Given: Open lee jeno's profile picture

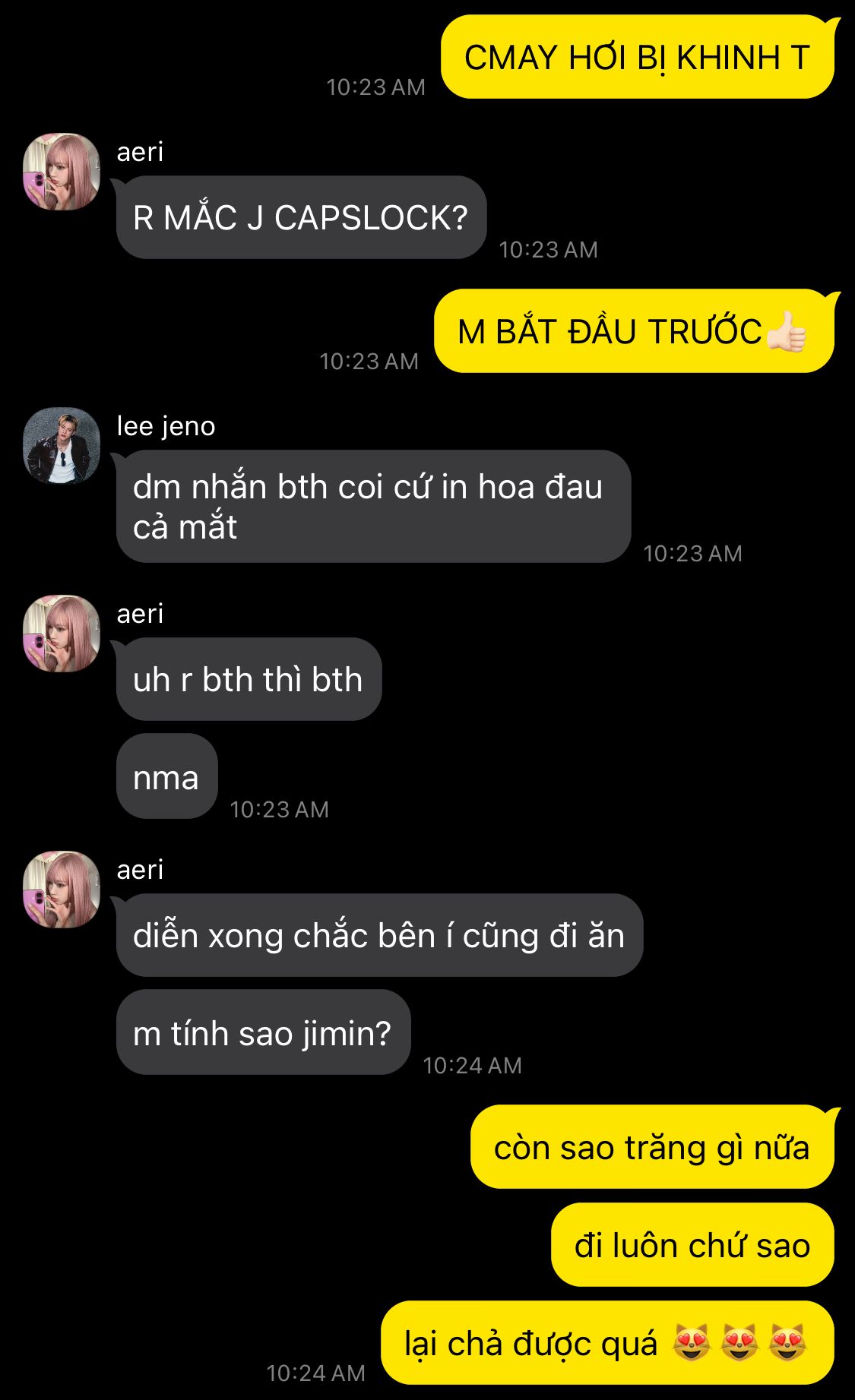Looking at the screenshot, I should tap(62, 446).
